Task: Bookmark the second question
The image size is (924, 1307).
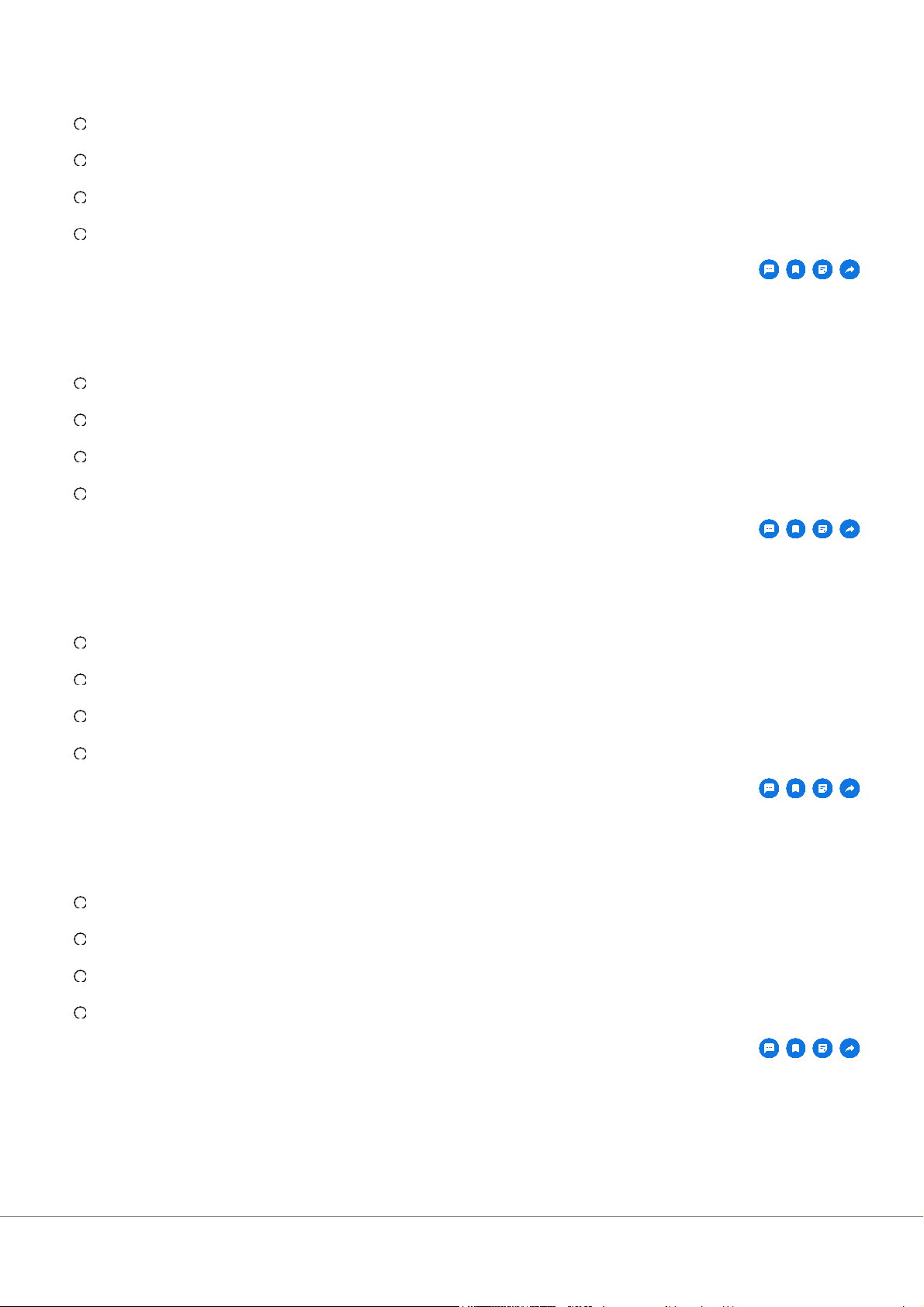Action: tap(795, 529)
